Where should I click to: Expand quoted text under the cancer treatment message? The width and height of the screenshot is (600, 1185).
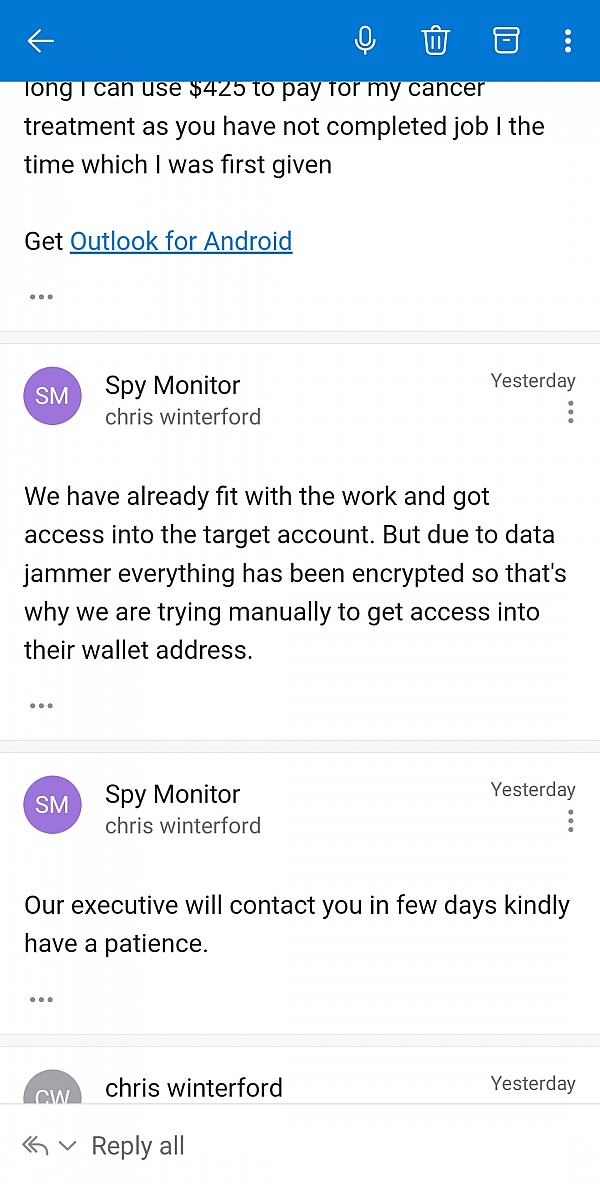(41, 297)
